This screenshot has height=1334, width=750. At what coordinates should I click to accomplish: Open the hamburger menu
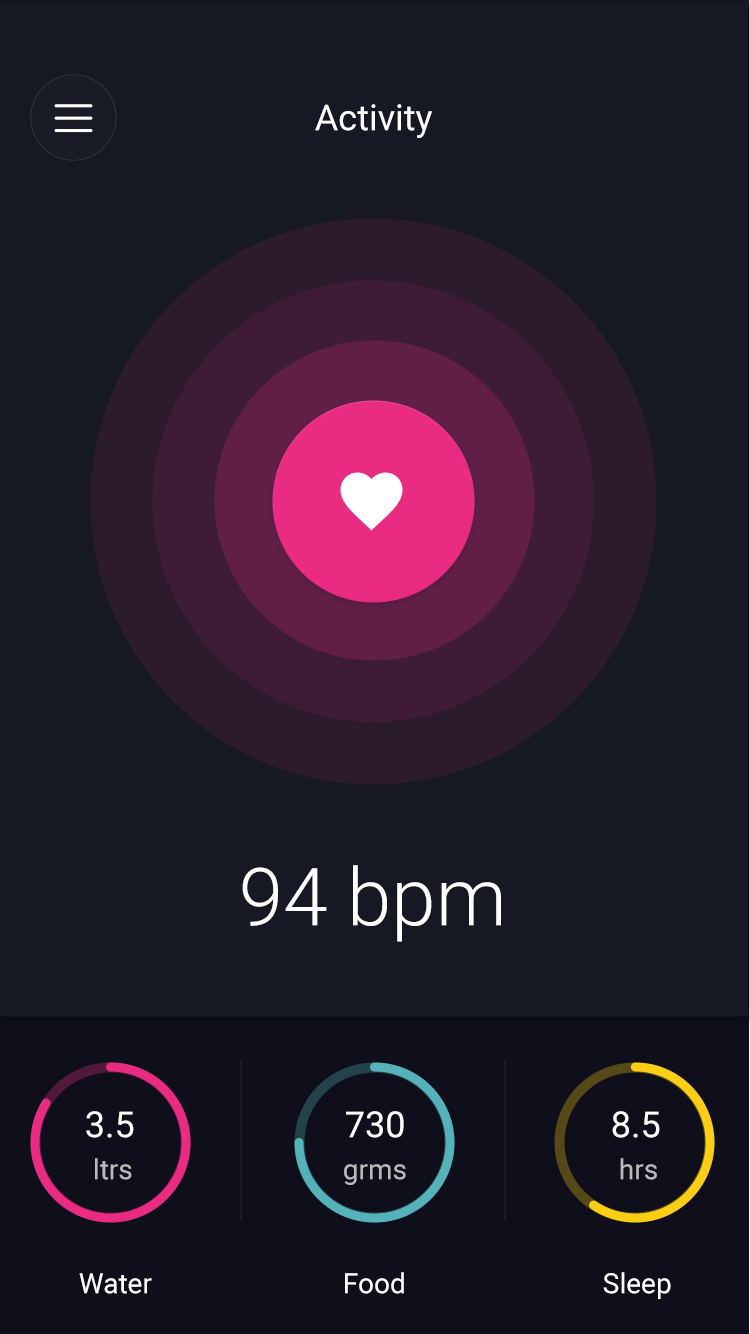pyautogui.click(x=73, y=118)
